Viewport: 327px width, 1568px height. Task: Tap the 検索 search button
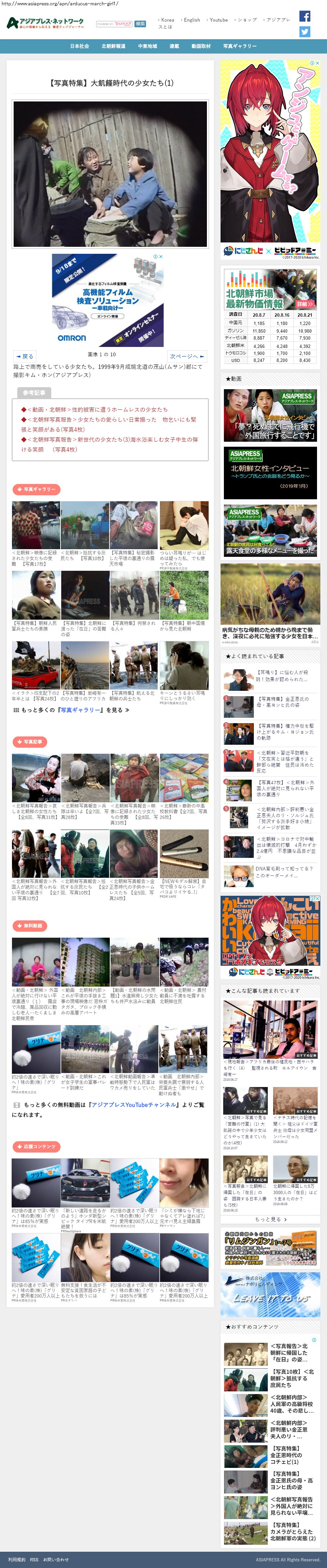(141, 24)
